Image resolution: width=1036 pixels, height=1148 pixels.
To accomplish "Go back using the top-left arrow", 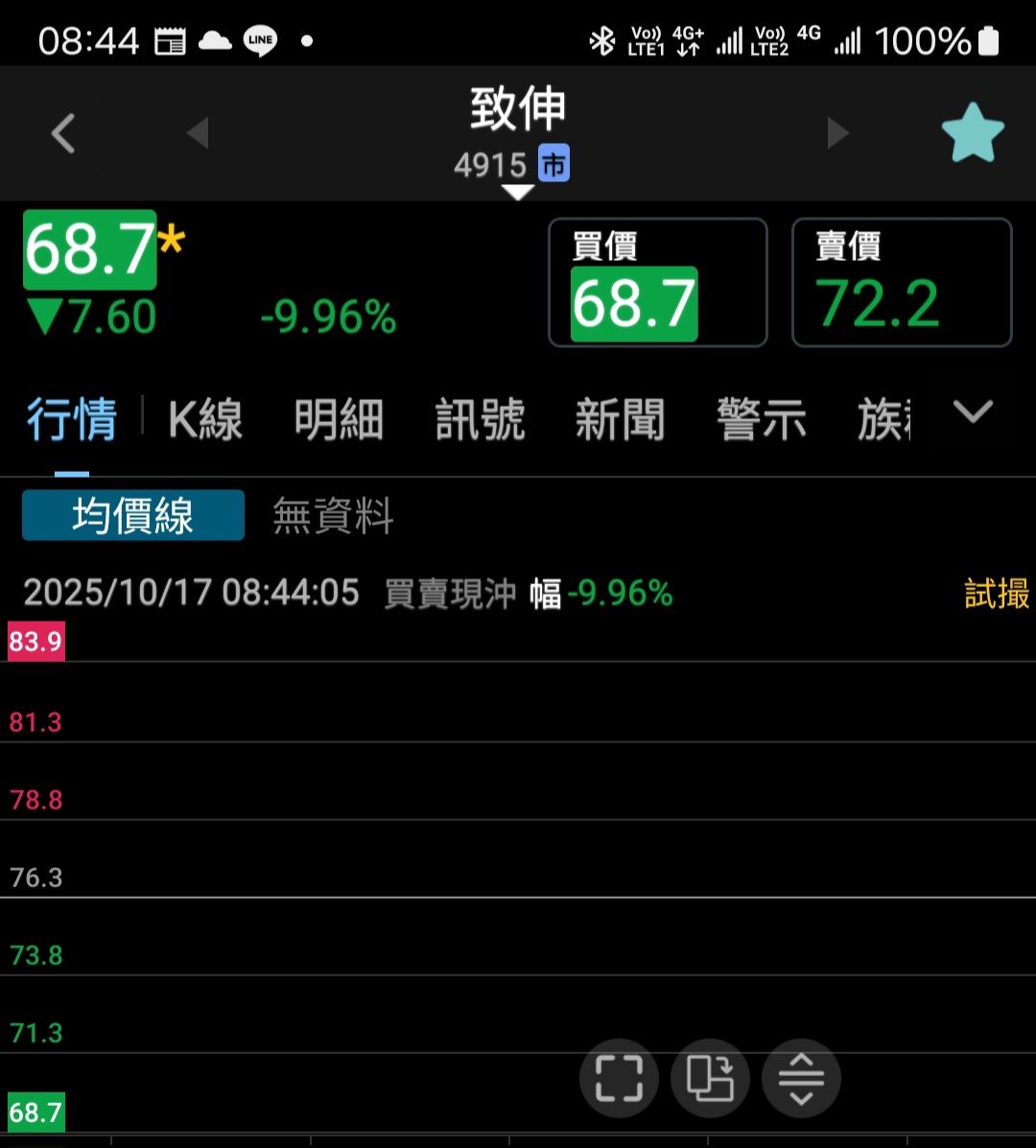I will [x=63, y=133].
